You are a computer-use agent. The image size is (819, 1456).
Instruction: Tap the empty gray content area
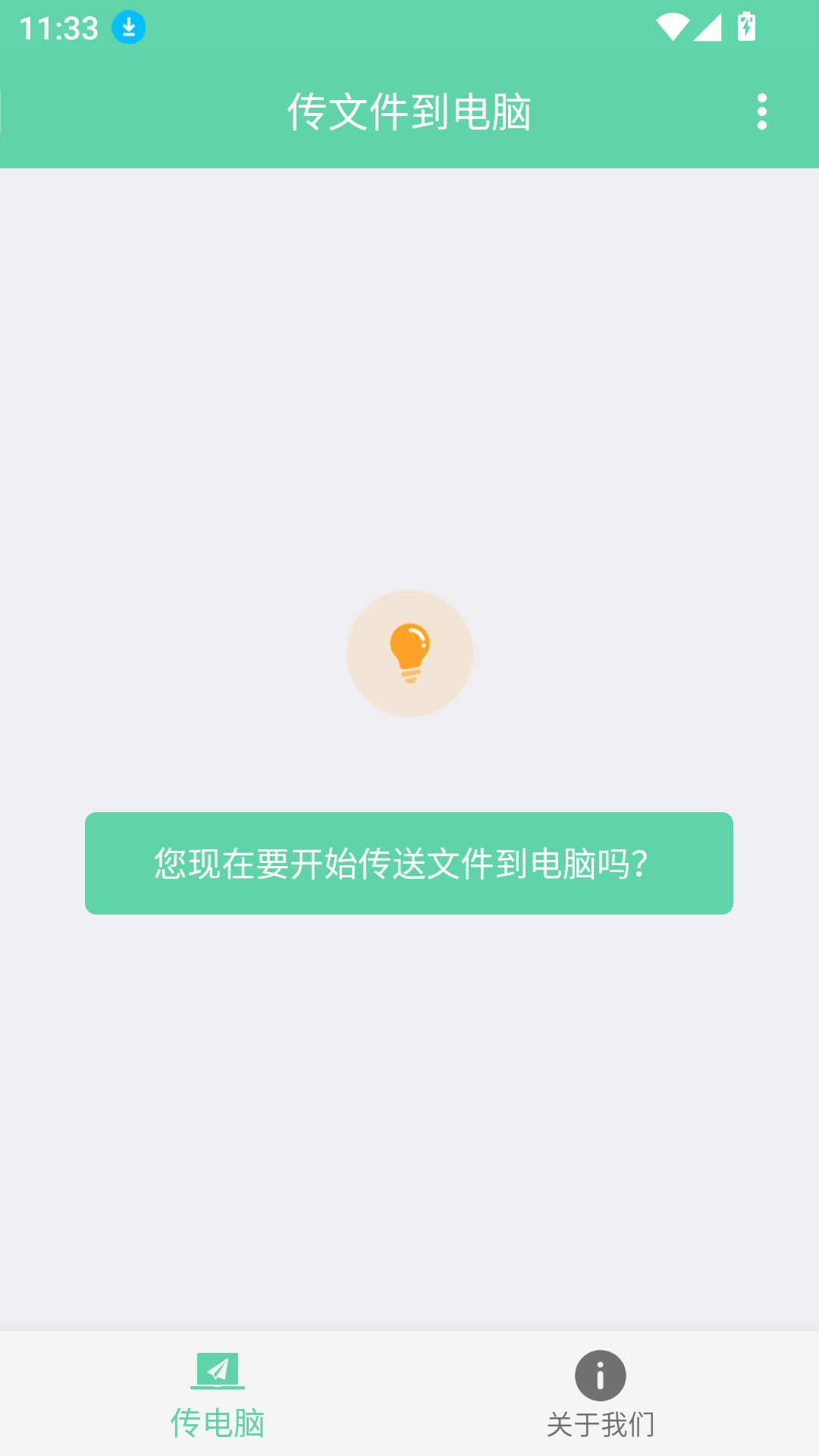[x=409, y=379]
